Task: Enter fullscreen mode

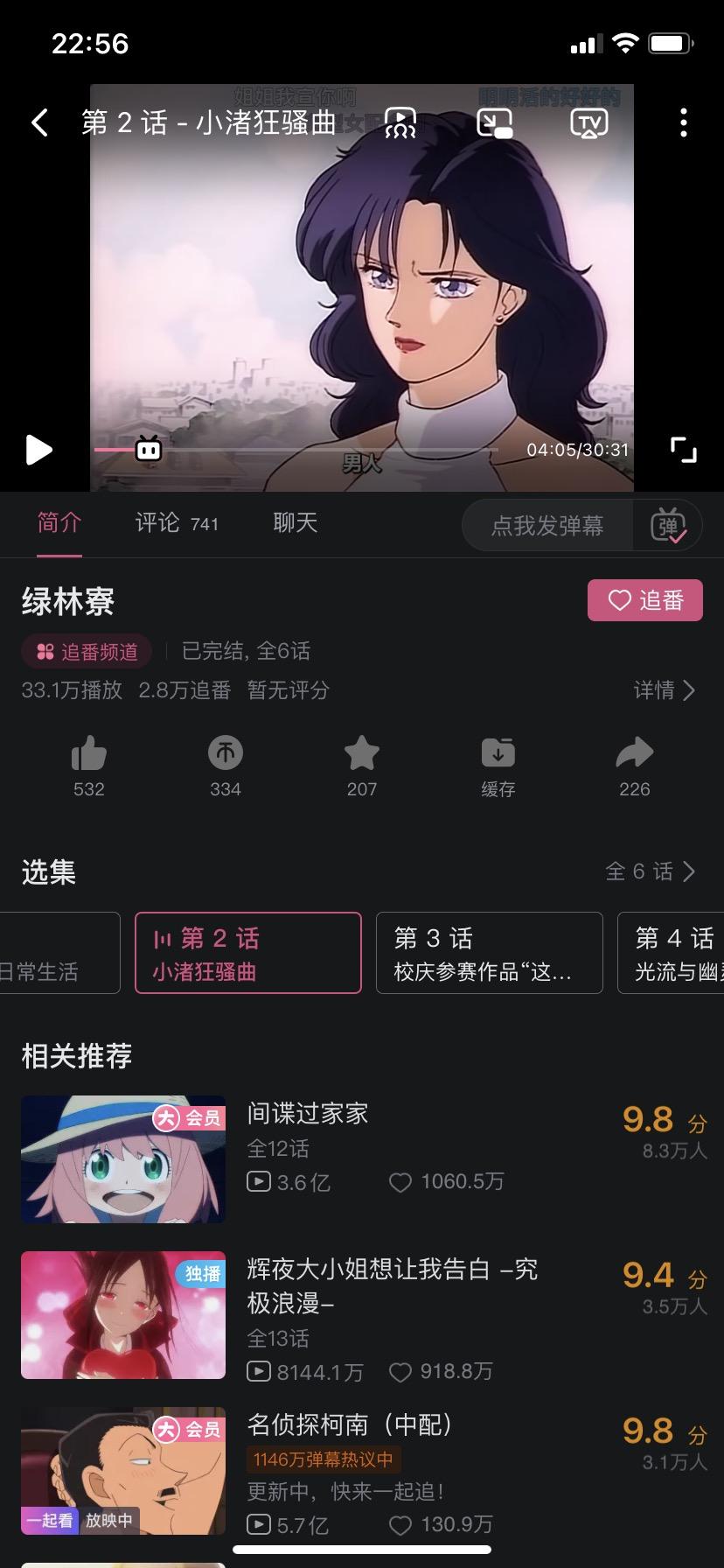Action: pos(684,450)
